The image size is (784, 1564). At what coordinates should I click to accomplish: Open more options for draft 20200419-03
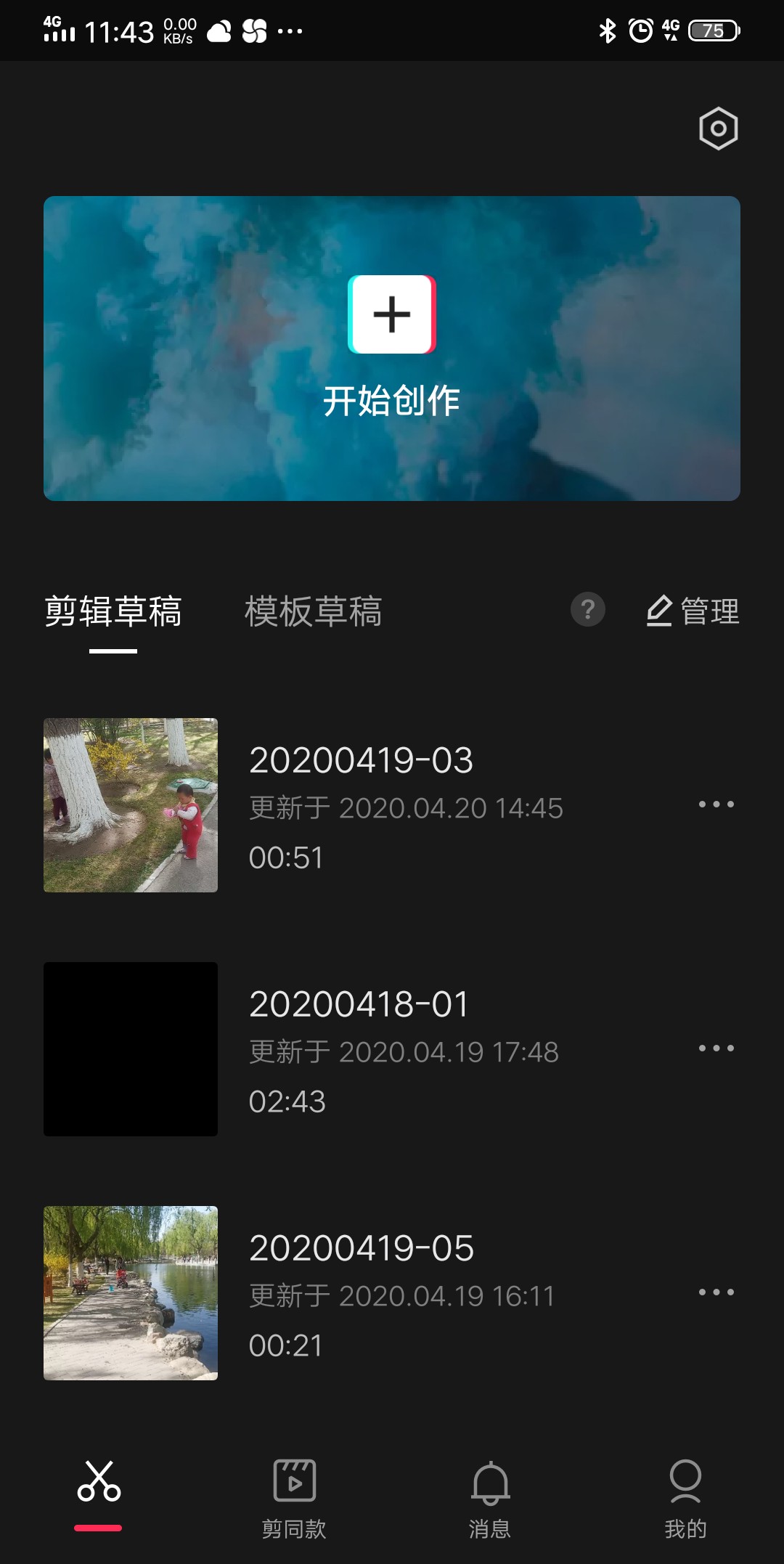716,805
